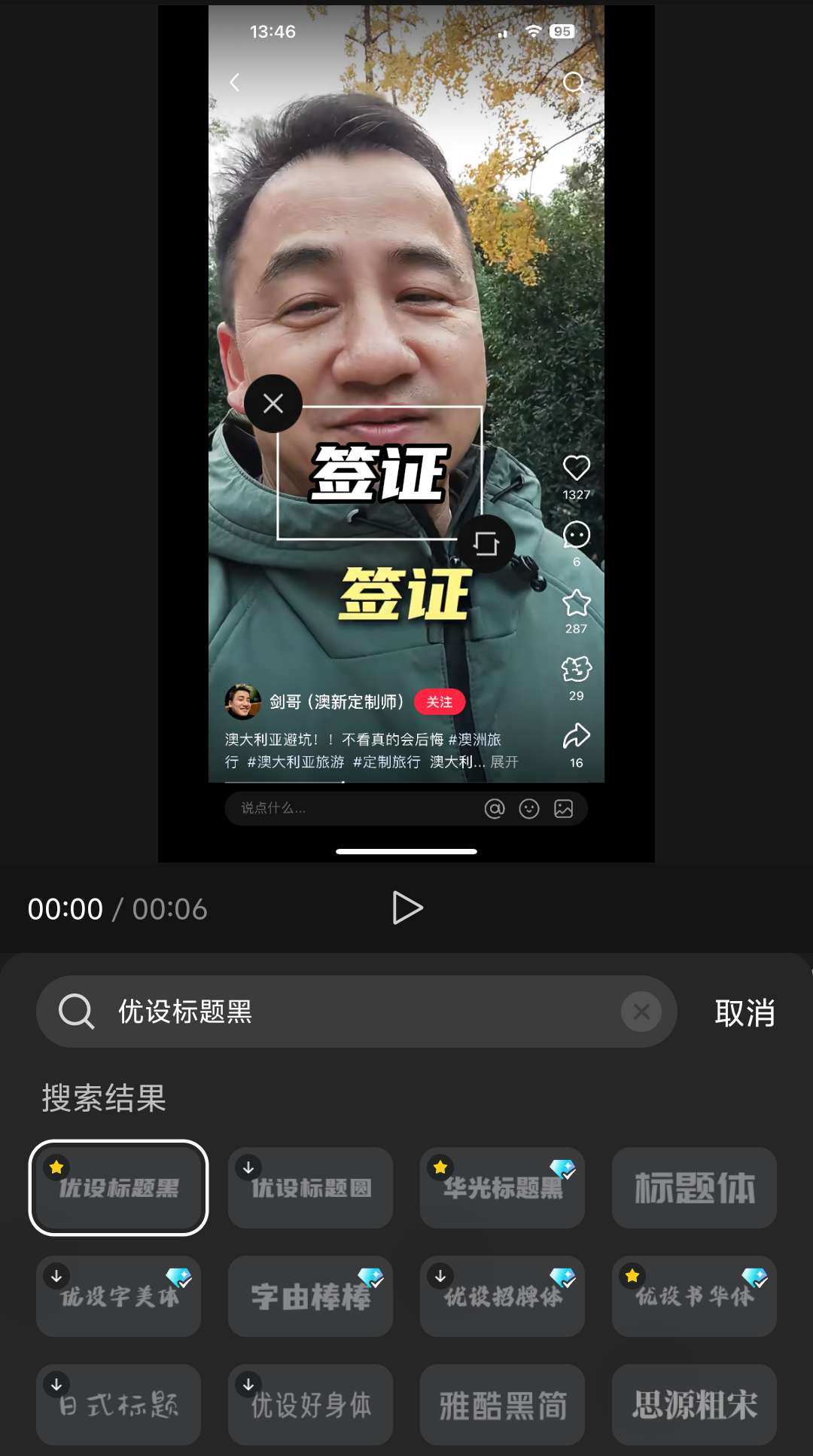Switch text to the 雅酷黑简 font

[x=502, y=1405]
